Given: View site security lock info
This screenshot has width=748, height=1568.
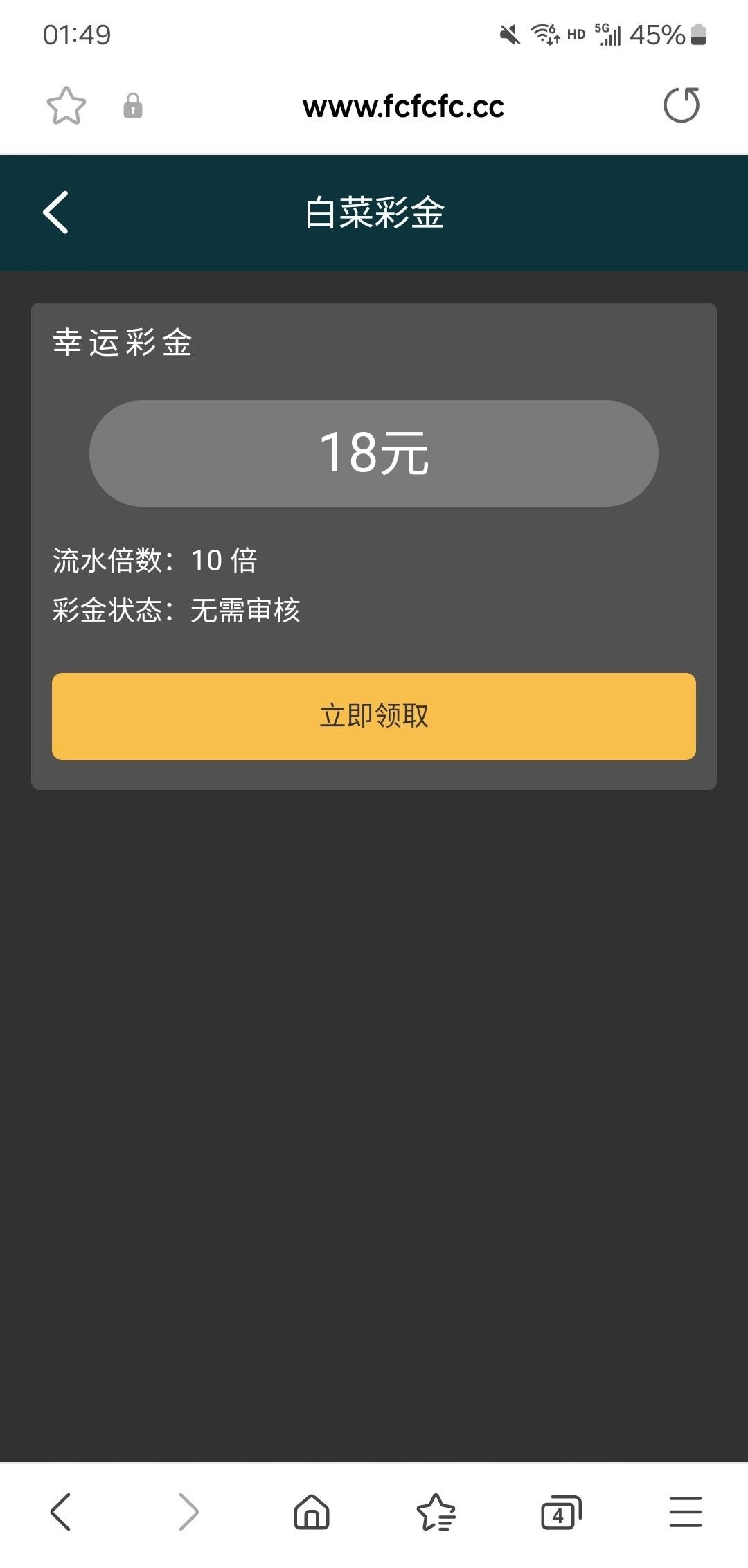Looking at the screenshot, I should [133, 106].
